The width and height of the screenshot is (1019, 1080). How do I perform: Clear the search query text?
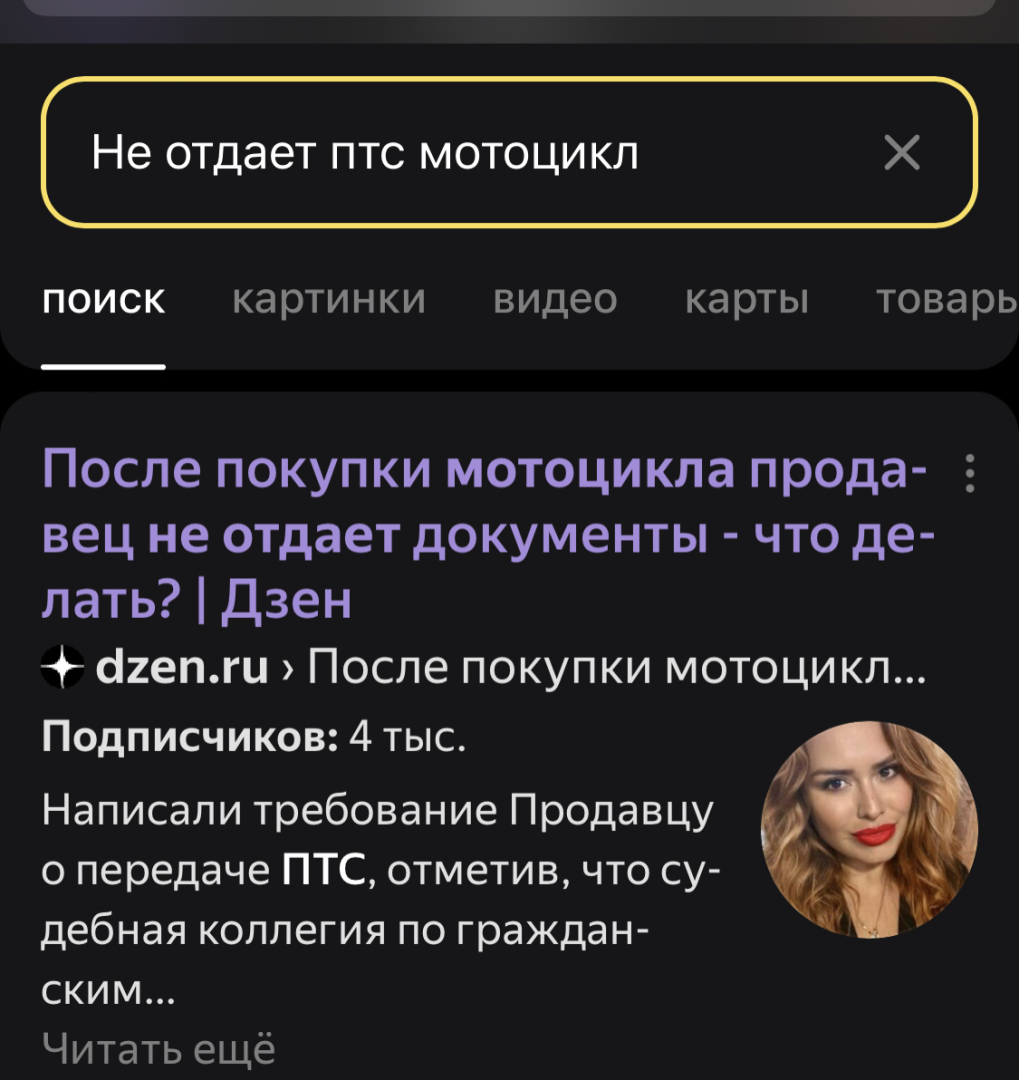(902, 153)
